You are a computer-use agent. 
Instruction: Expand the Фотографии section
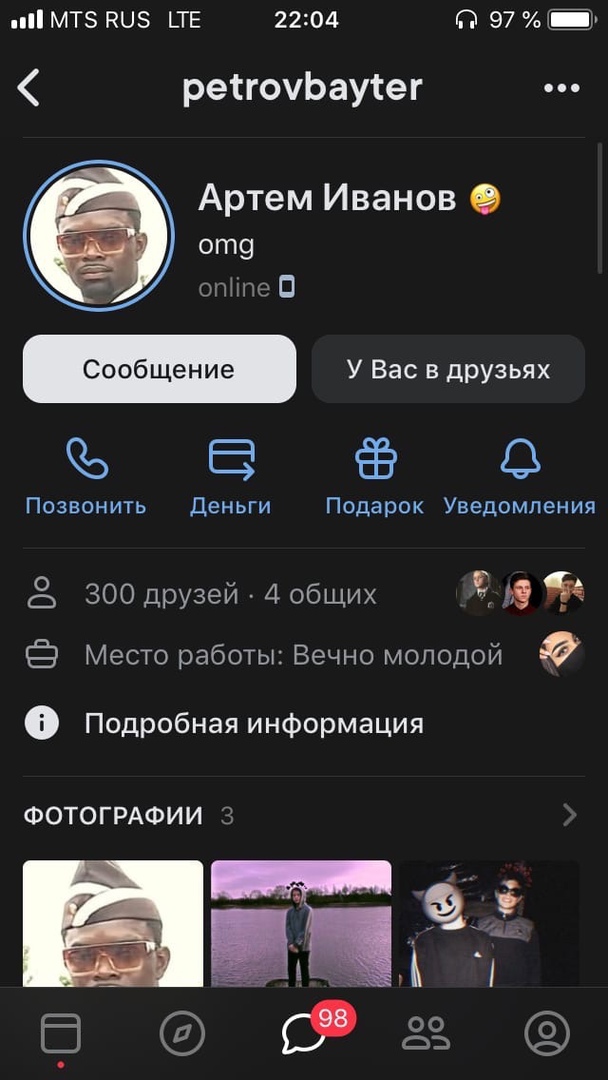coord(569,816)
